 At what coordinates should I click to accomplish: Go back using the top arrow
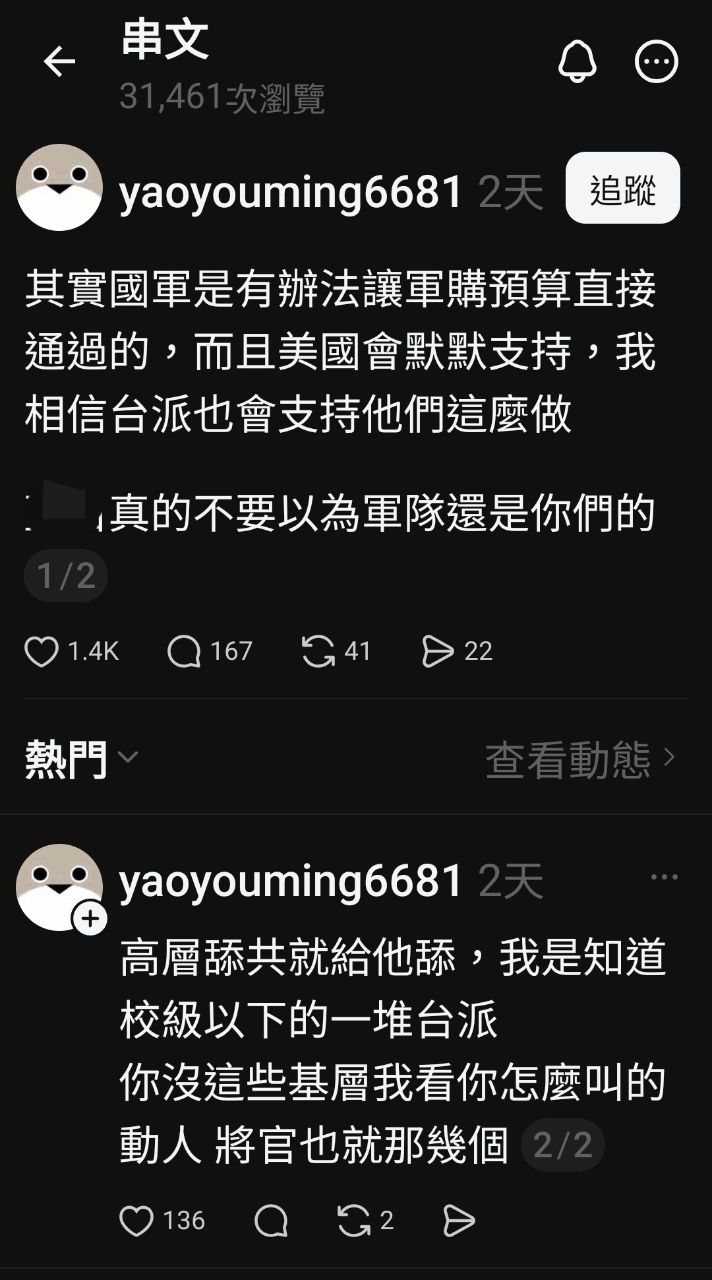tap(59, 62)
